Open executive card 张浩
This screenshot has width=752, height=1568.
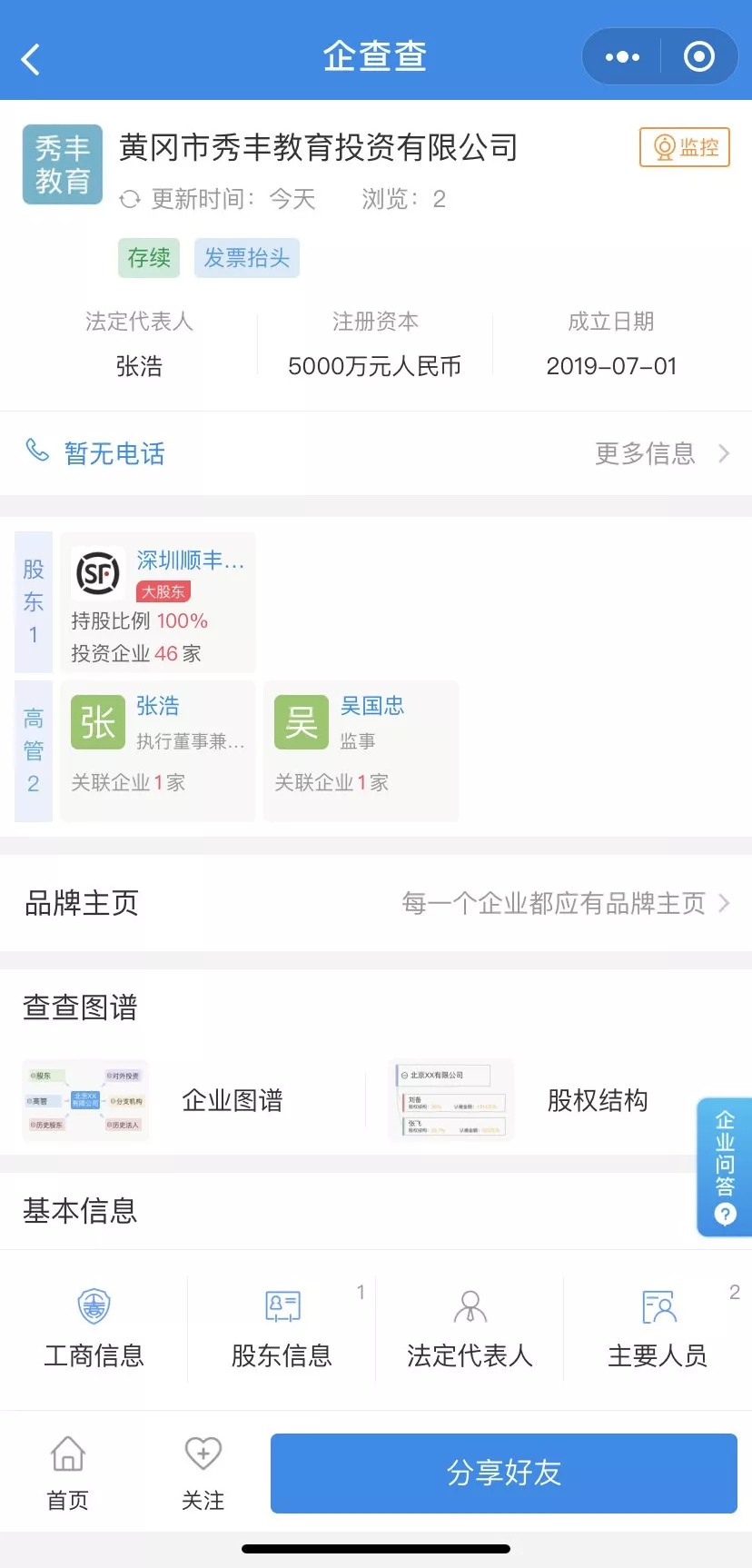tap(158, 750)
